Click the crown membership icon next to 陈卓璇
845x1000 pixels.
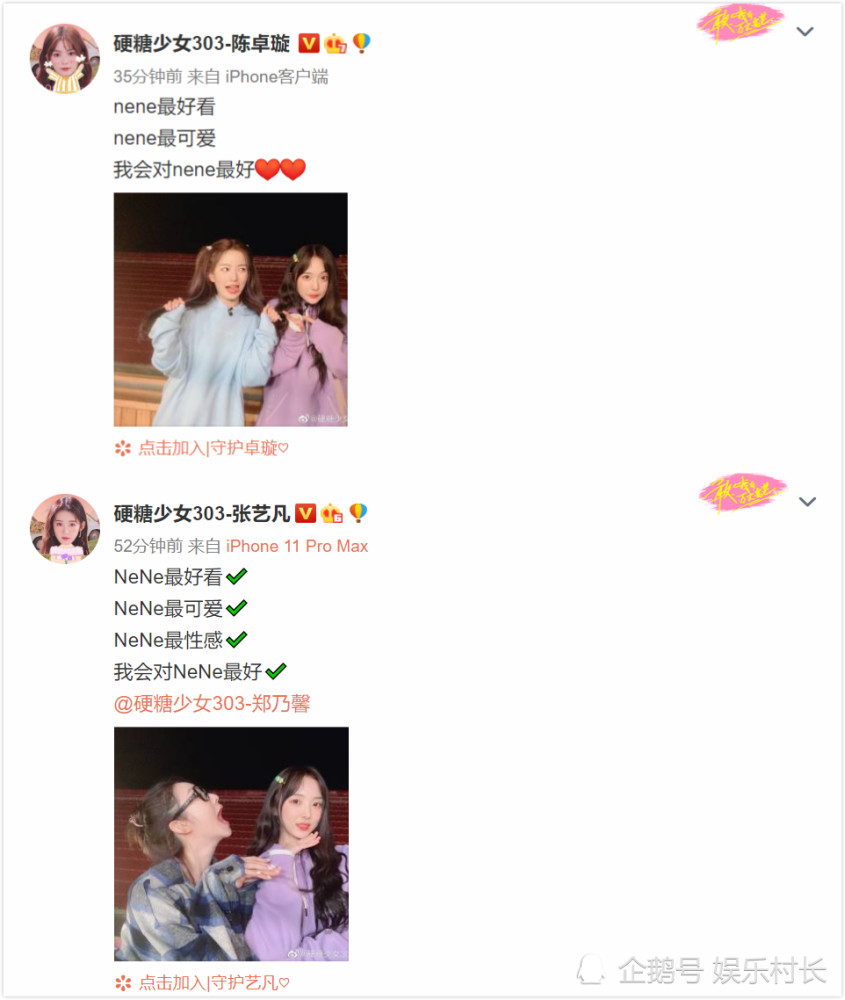335,43
